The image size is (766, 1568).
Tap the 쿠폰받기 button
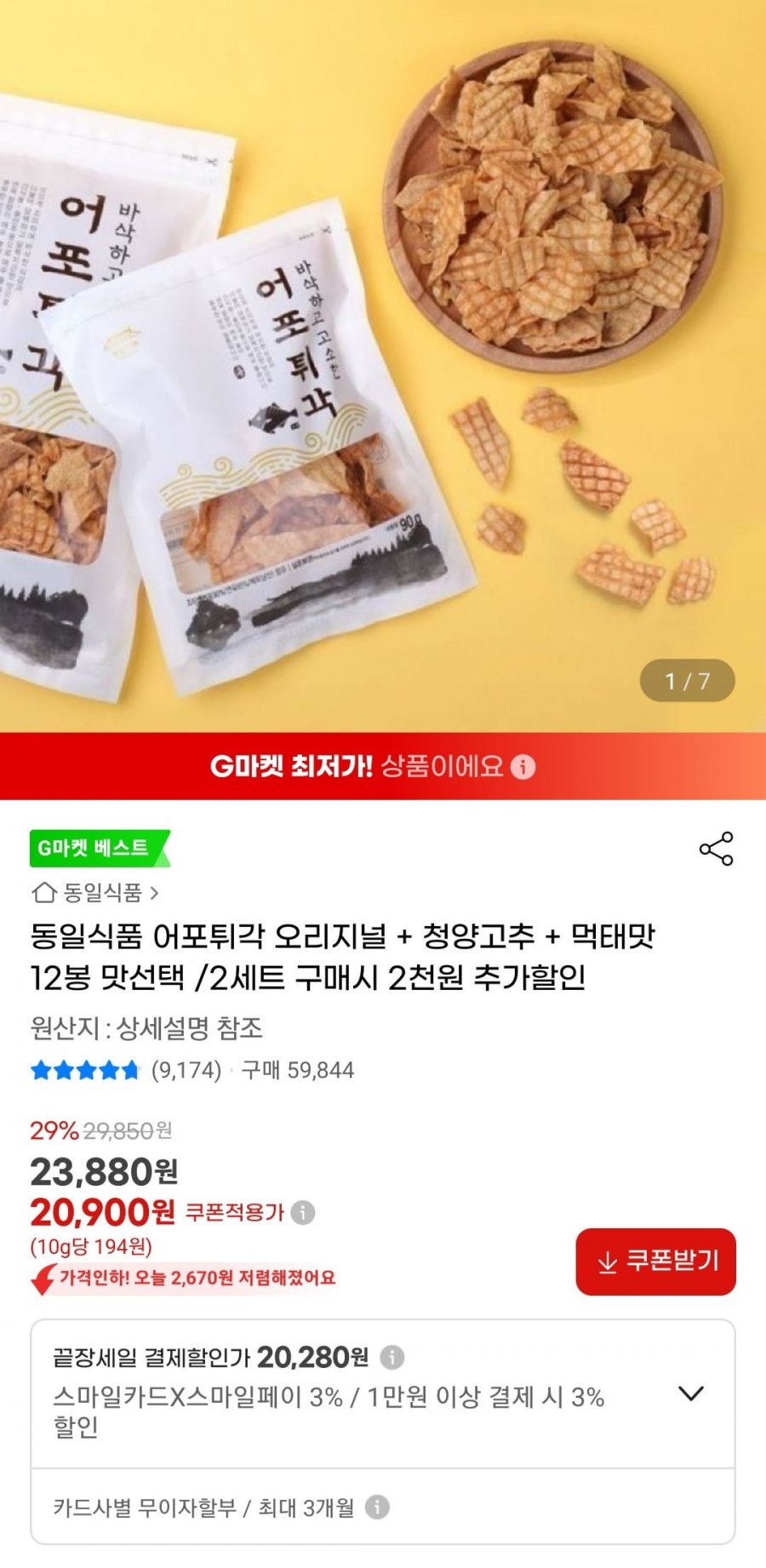click(655, 1262)
